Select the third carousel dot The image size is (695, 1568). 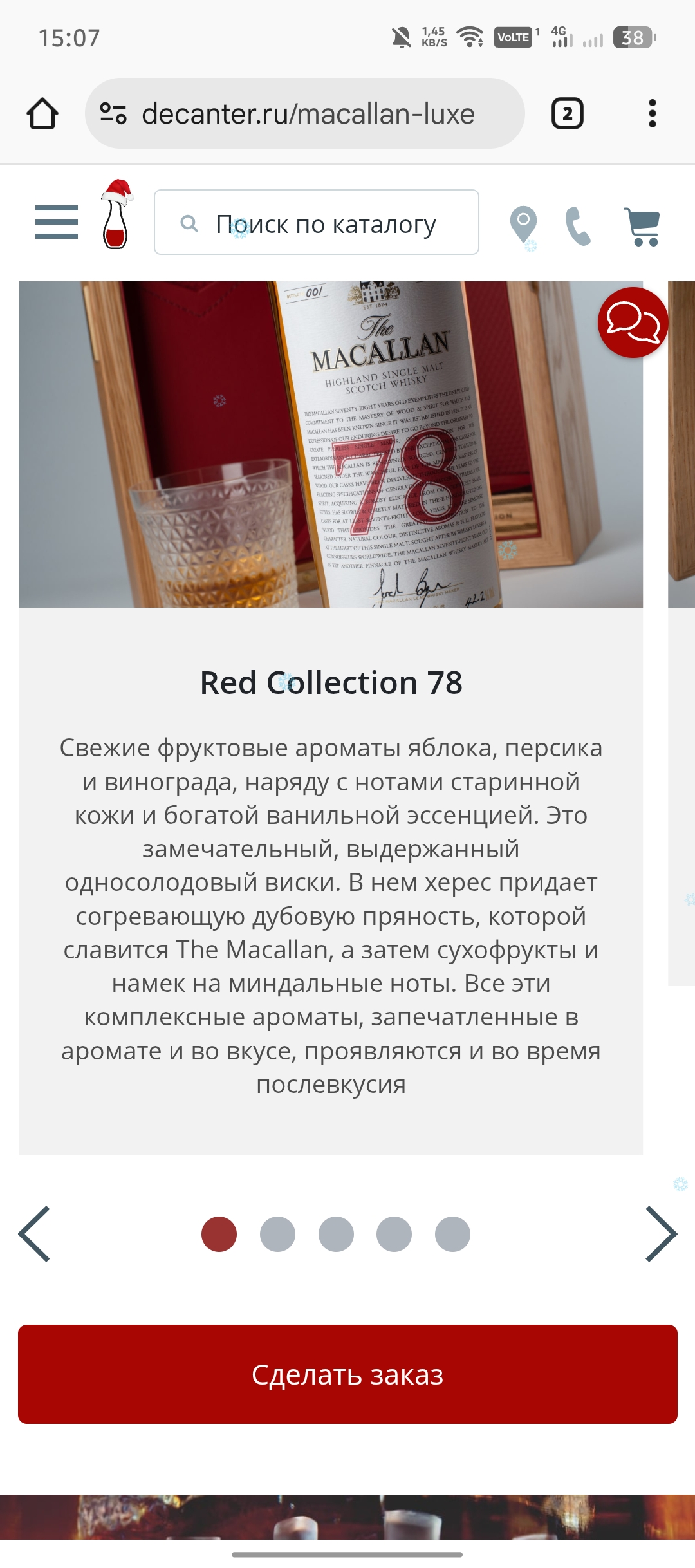(x=336, y=1234)
